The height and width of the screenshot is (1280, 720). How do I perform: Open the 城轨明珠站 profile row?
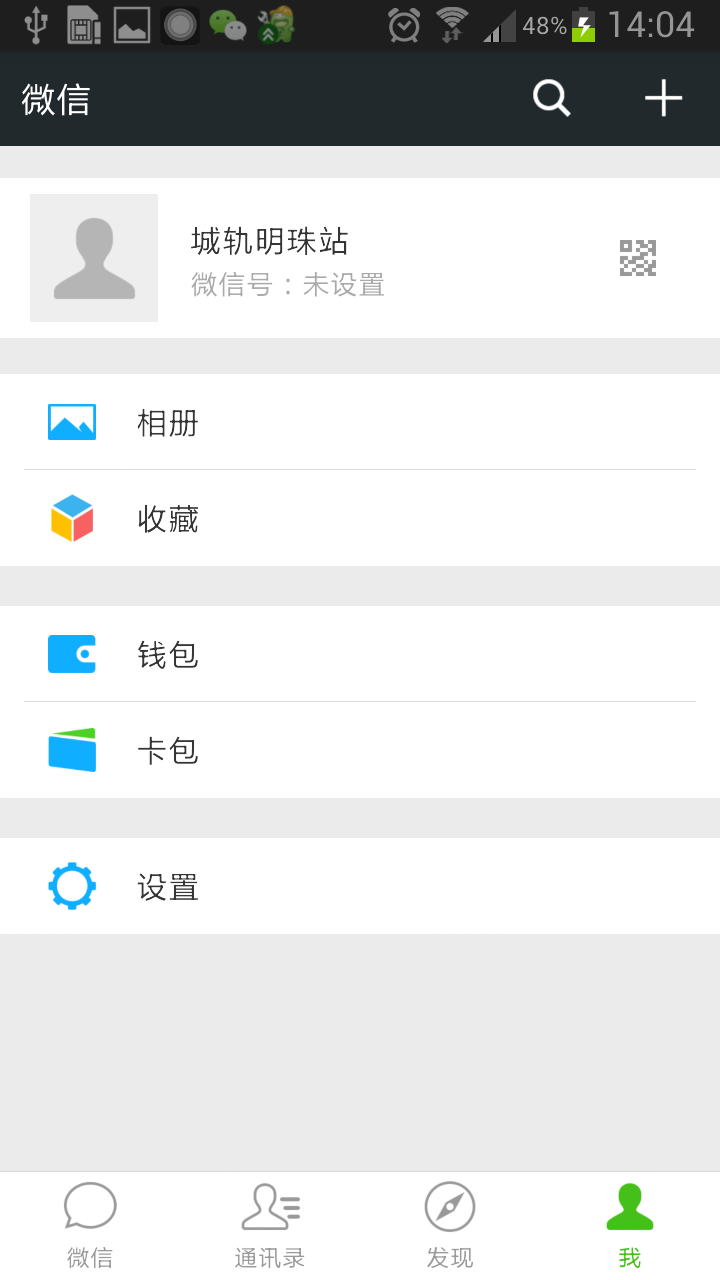pyautogui.click(x=360, y=258)
